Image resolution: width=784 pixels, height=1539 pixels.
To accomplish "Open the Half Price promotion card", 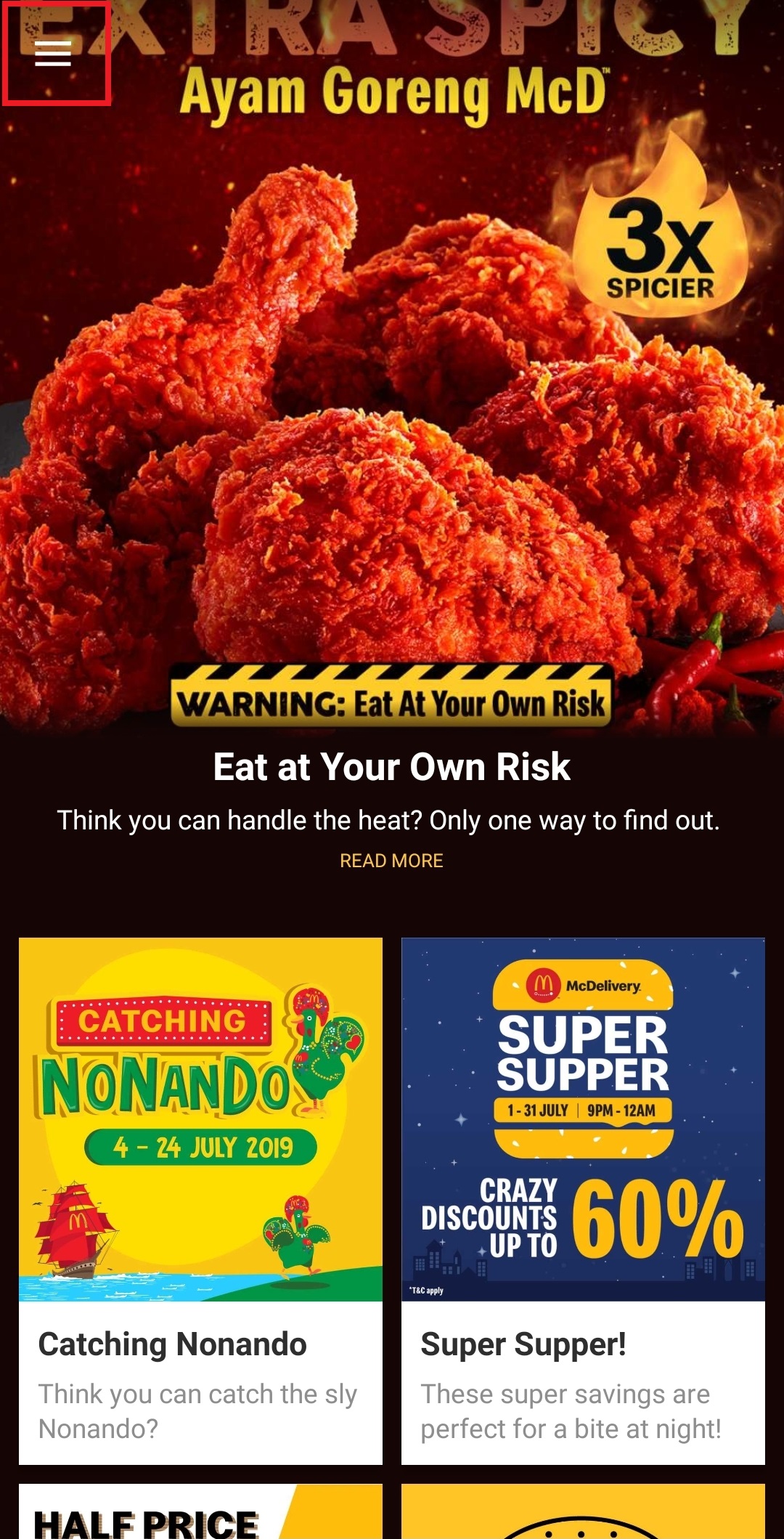I will (200, 1514).
